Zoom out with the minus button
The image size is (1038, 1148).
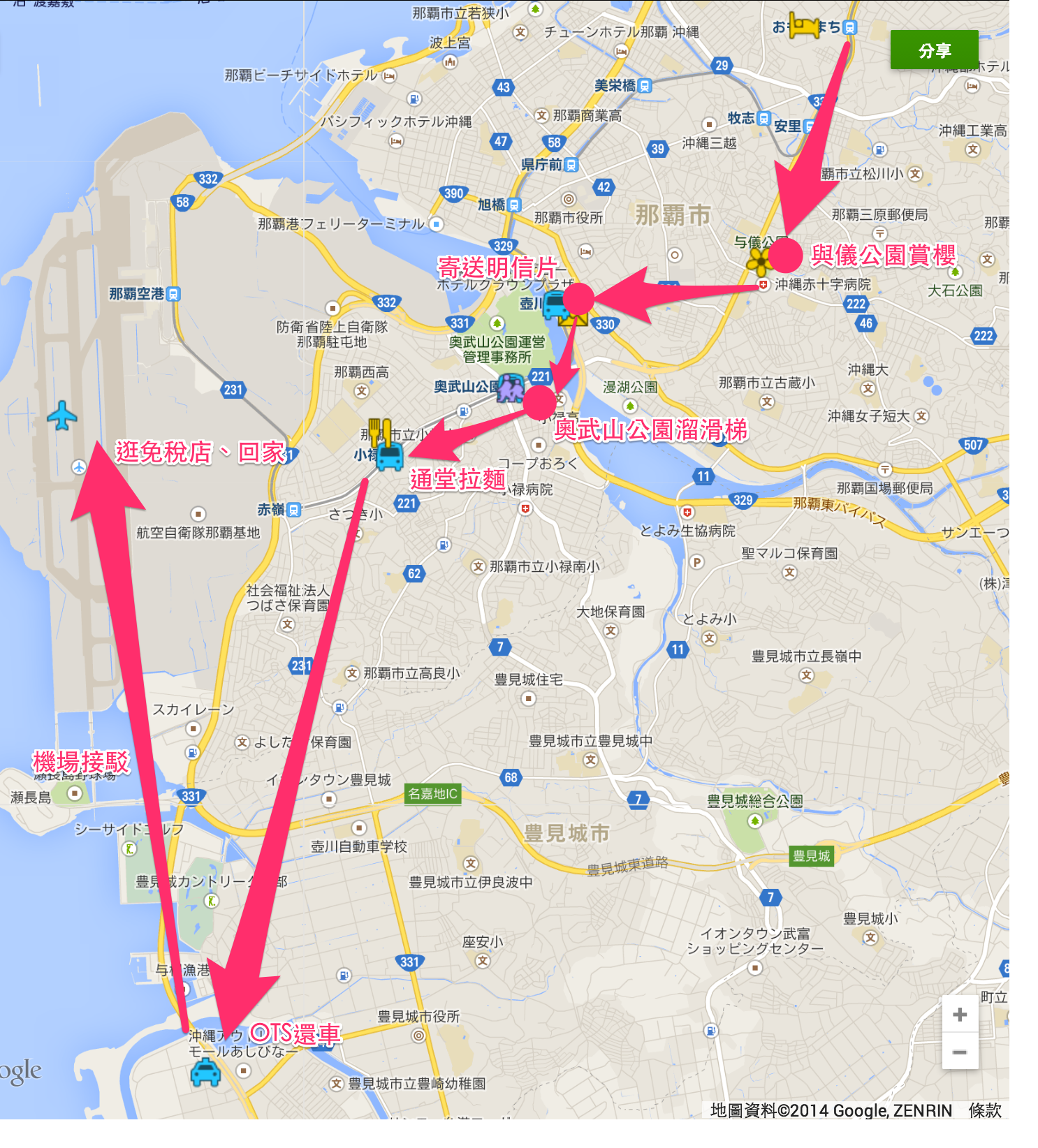pos(960,1052)
